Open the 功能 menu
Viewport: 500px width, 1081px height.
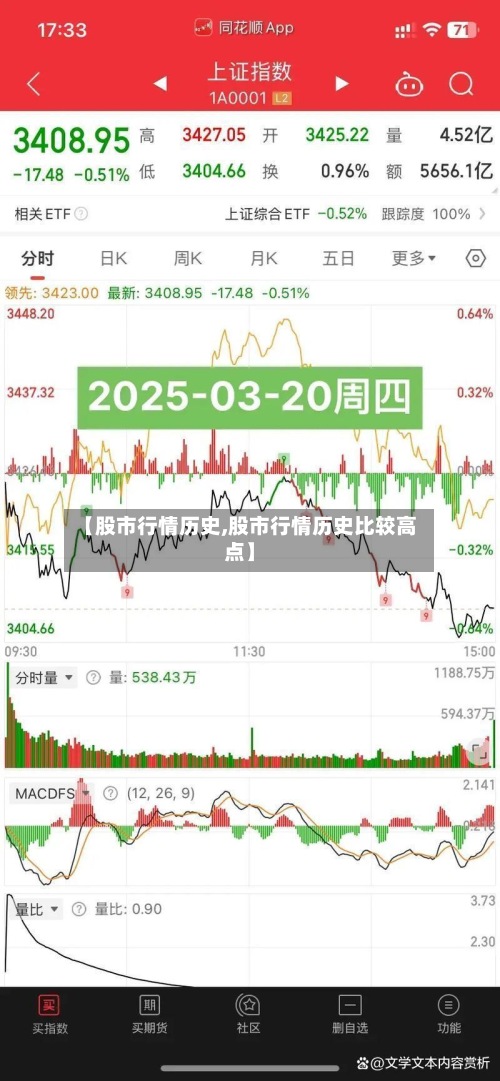click(449, 1016)
